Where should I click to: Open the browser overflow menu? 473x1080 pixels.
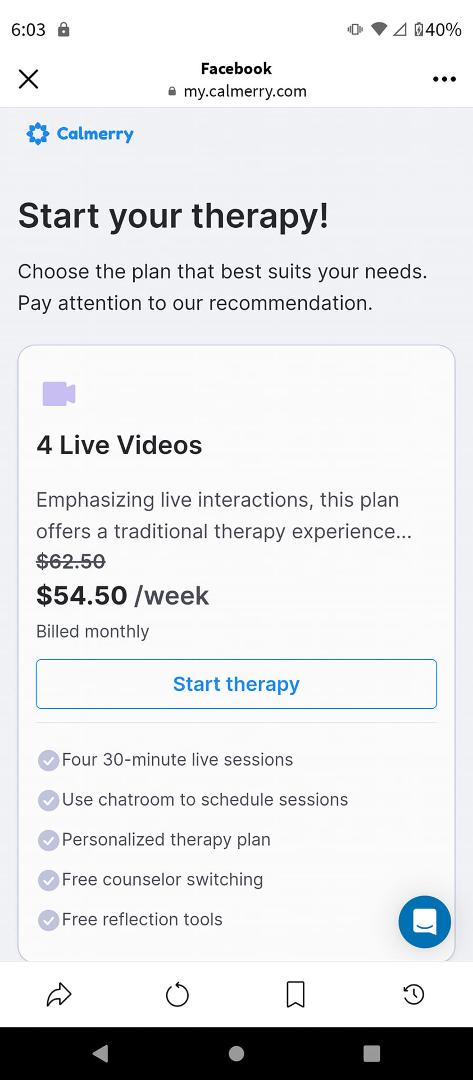tap(444, 79)
